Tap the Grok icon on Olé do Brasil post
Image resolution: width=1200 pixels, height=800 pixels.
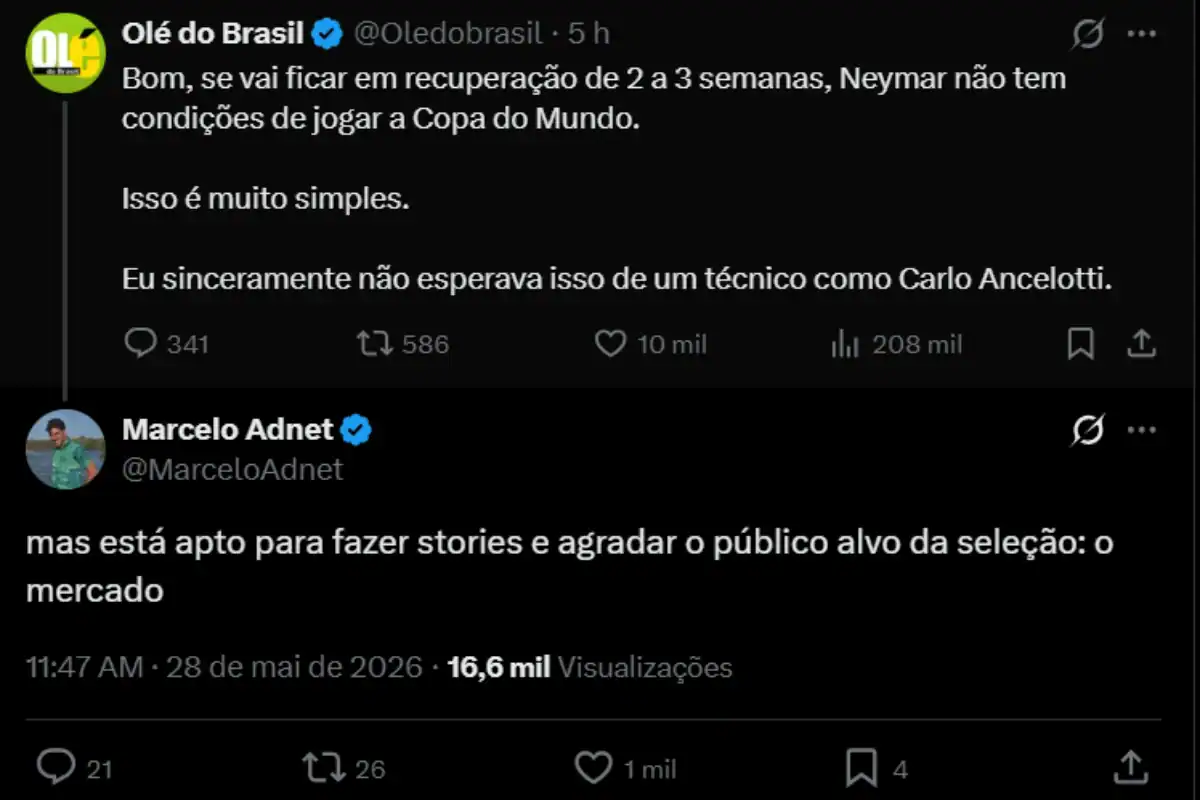1087,34
